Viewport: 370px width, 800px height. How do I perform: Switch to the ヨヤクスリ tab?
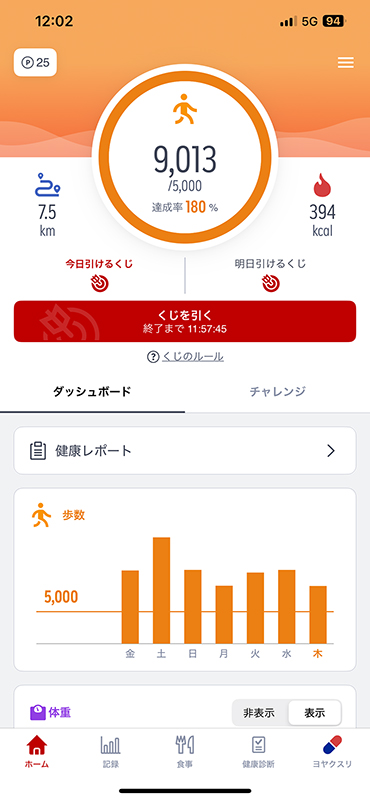[x=332, y=752]
